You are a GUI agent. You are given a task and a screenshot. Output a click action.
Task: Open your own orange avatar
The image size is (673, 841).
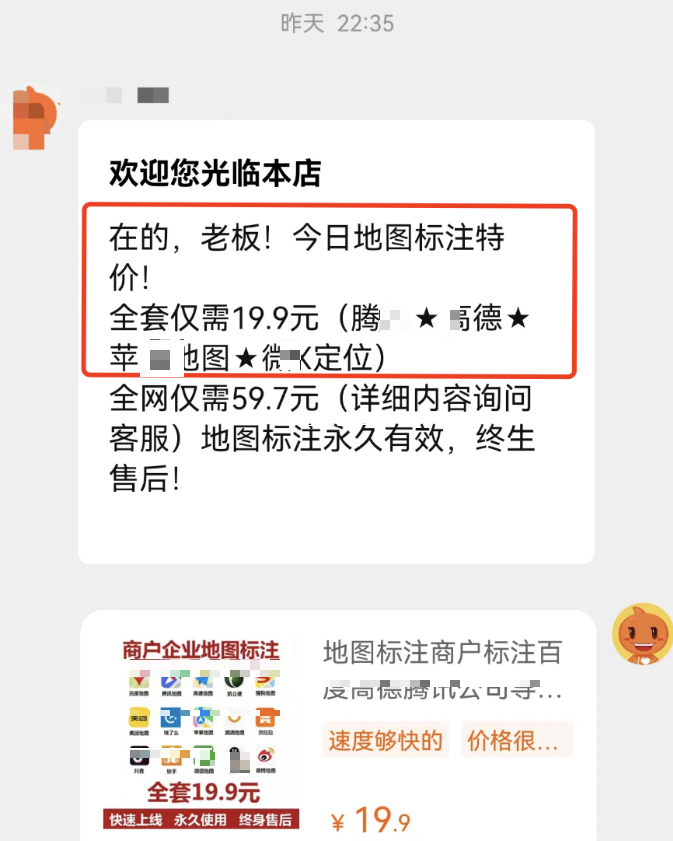641,633
